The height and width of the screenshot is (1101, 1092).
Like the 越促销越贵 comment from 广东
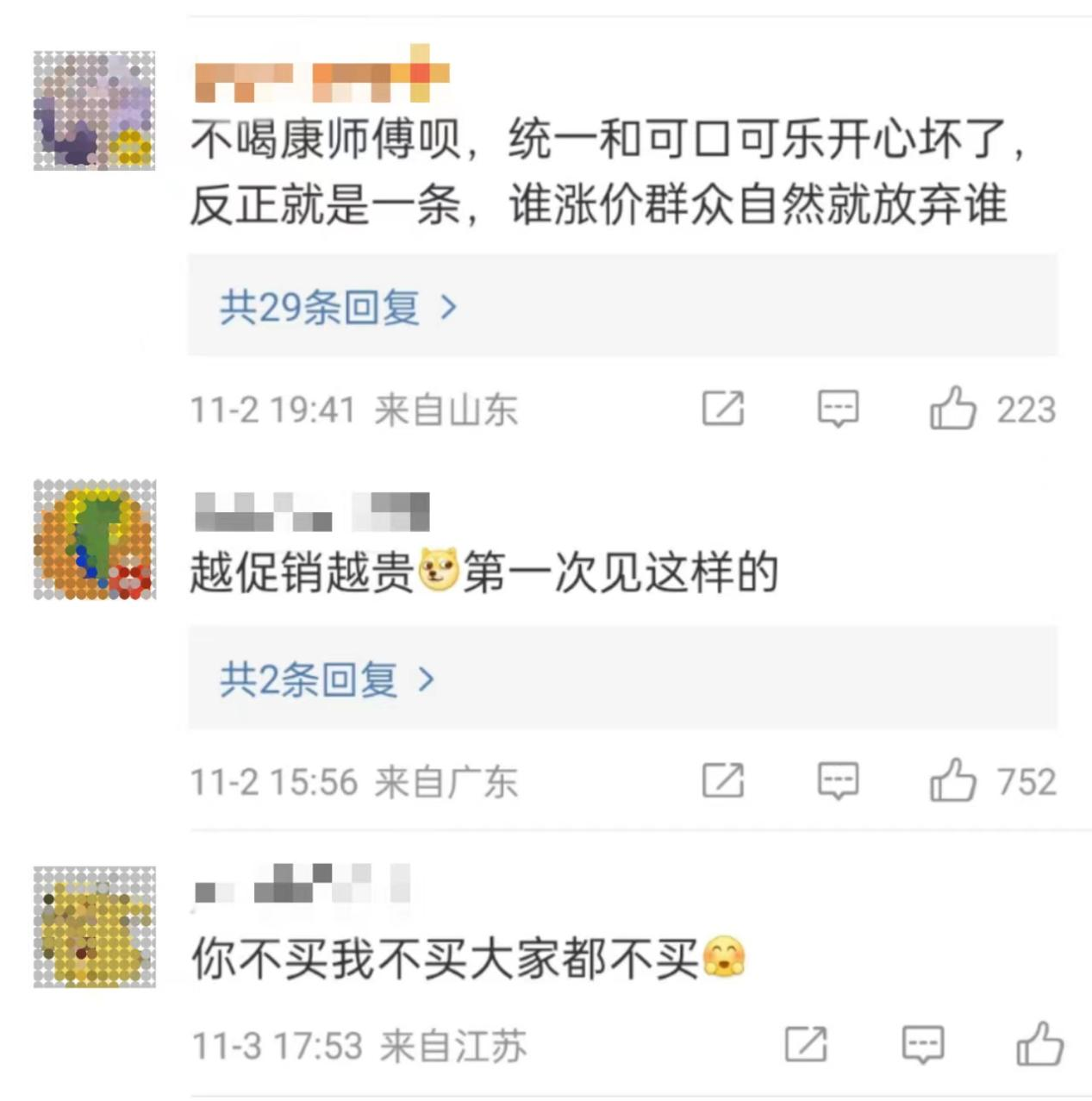pyautogui.click(x=953, y=781)
